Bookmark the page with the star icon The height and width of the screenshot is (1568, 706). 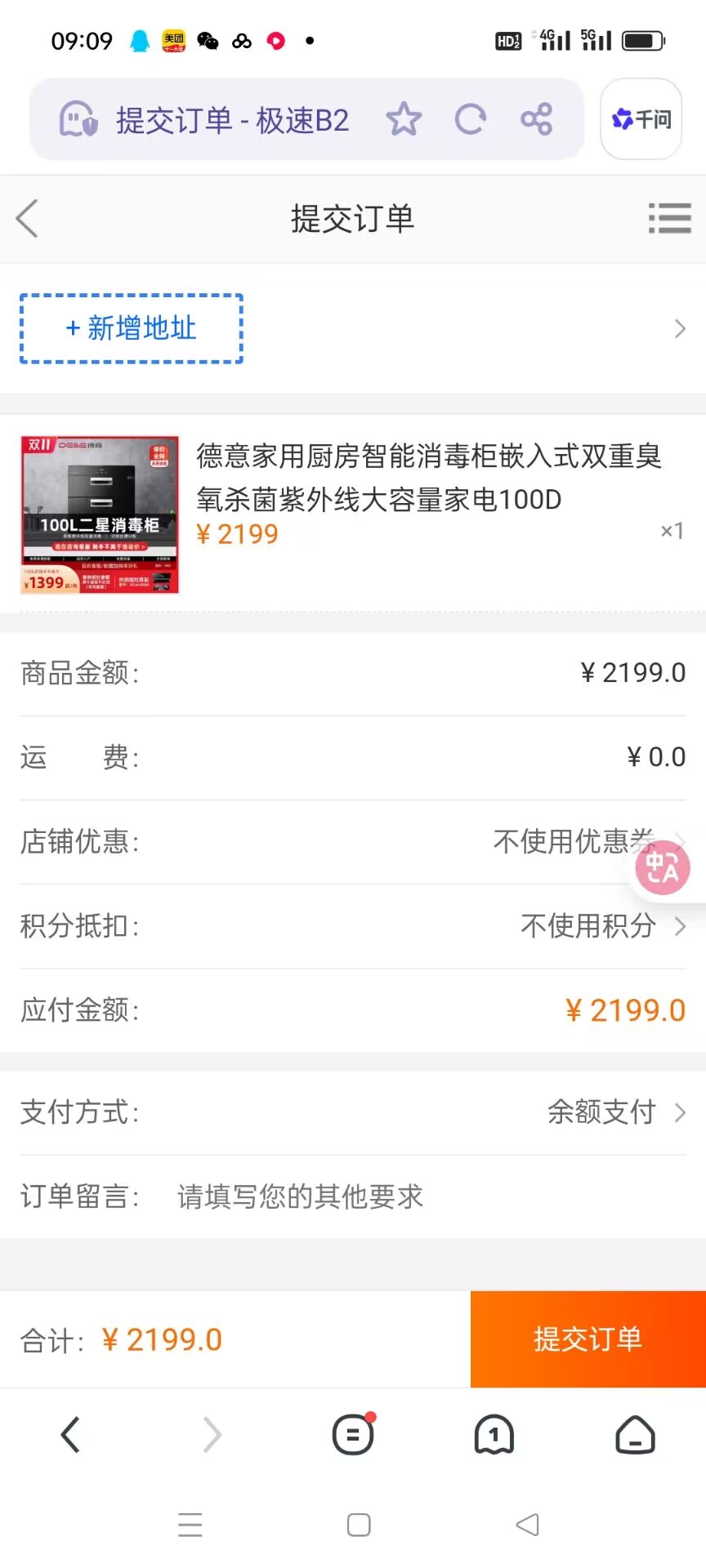coord(404,120)
